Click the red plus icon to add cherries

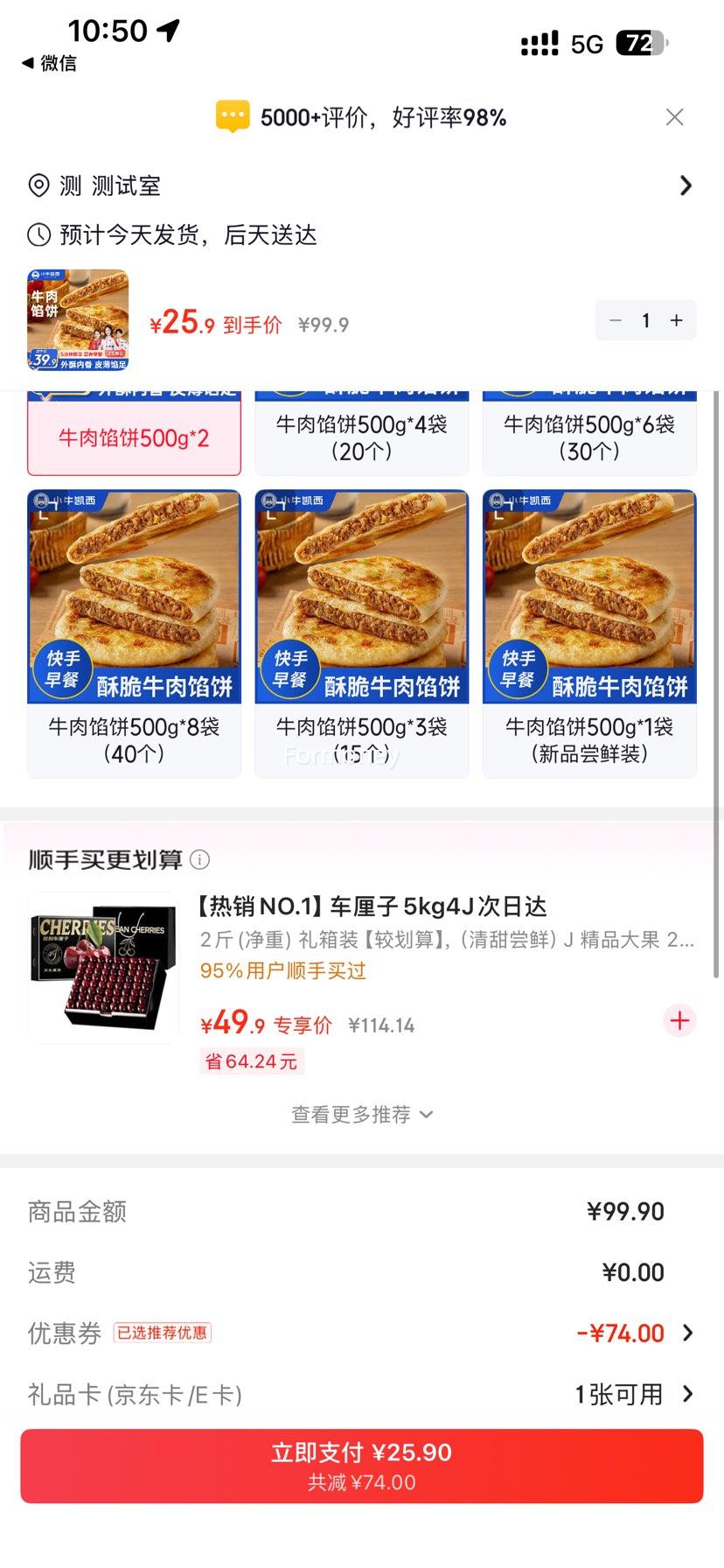679,1020
